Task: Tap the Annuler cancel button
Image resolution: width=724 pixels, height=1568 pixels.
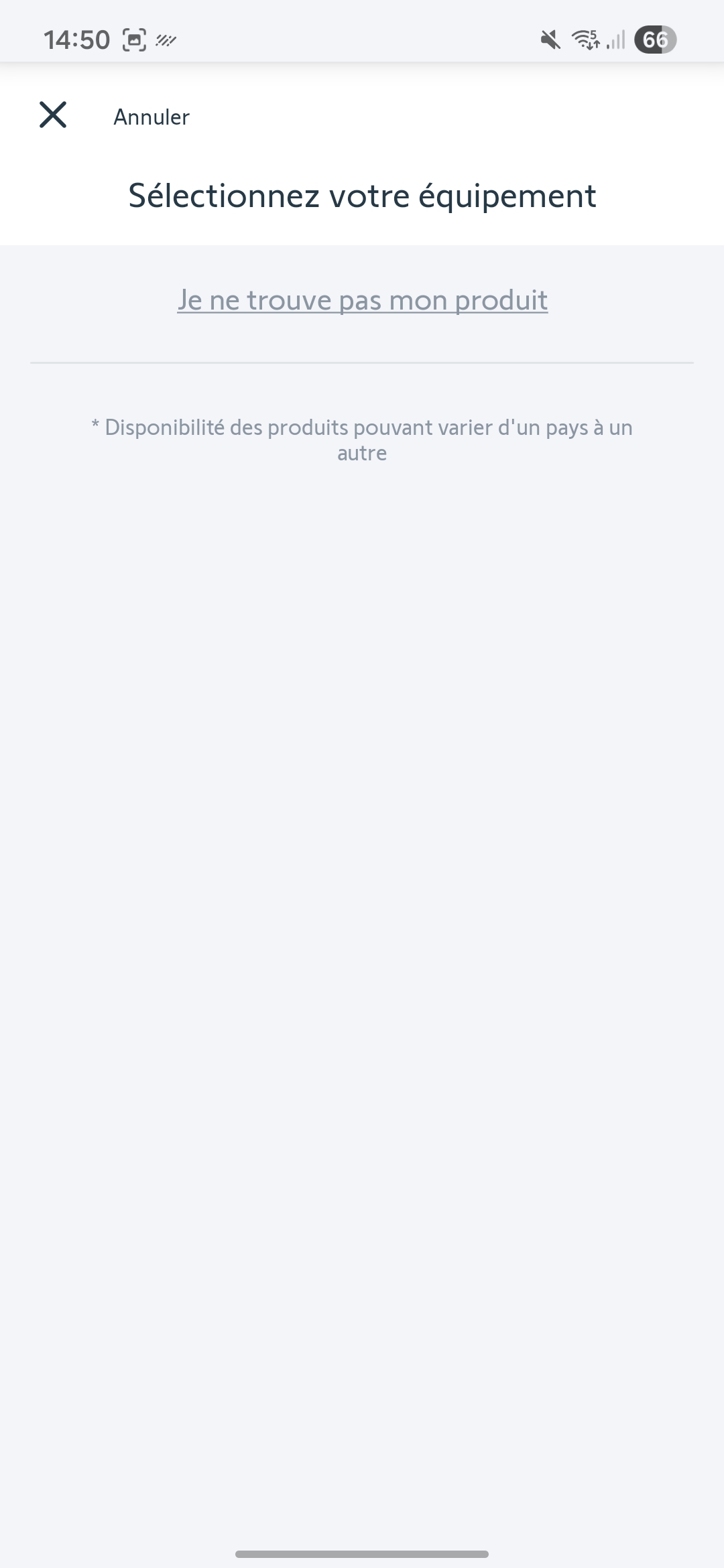Action: 152,117
